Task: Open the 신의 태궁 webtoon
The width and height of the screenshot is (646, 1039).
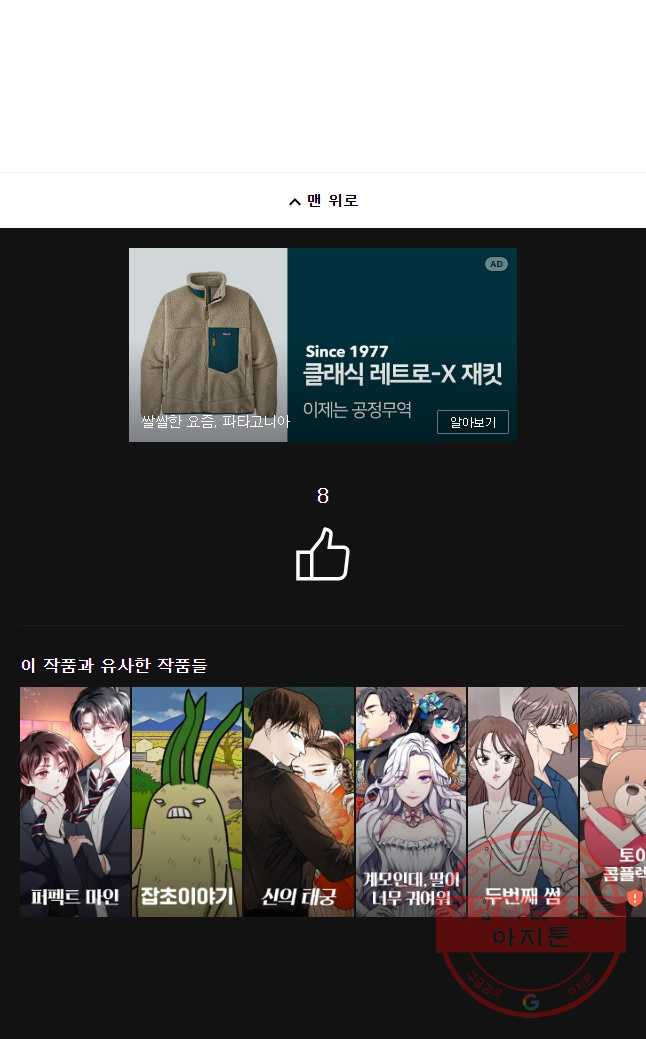Action: pos(299,801)
